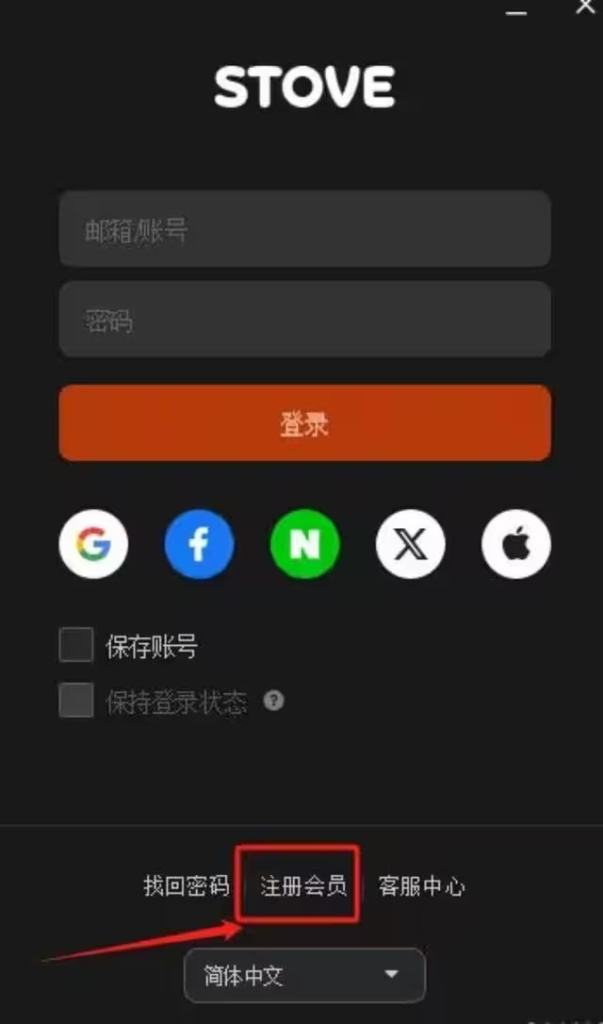
Task: Choose X as the login method
Action: [x=410, y=545]
